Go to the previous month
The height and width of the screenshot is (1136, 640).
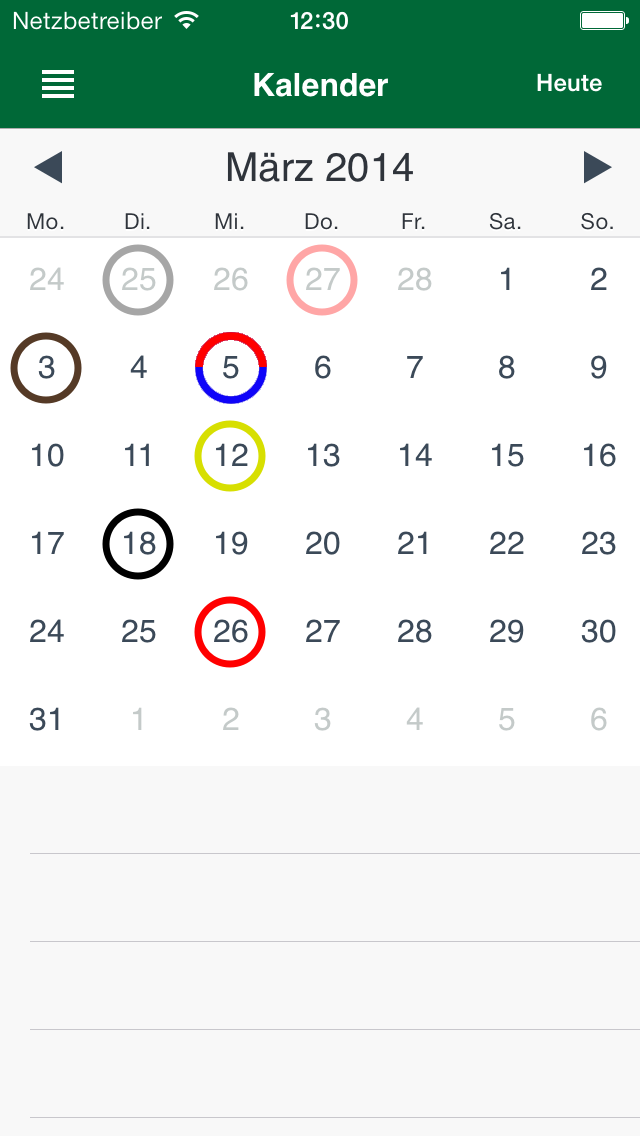(48, 168)
